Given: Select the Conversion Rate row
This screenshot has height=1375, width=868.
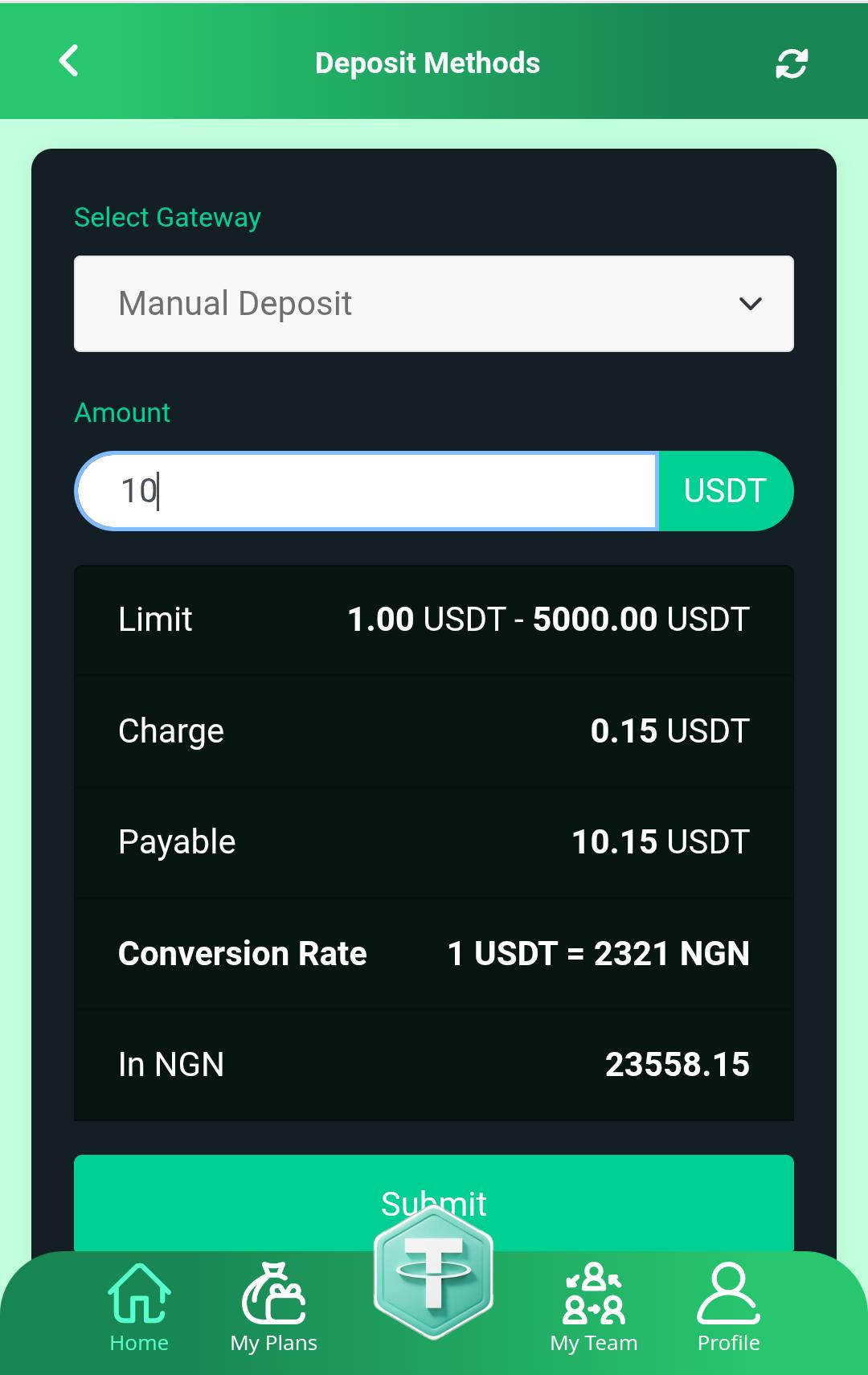Looking at the screenshot, I should pyautogui.click(x=434, y=952).
